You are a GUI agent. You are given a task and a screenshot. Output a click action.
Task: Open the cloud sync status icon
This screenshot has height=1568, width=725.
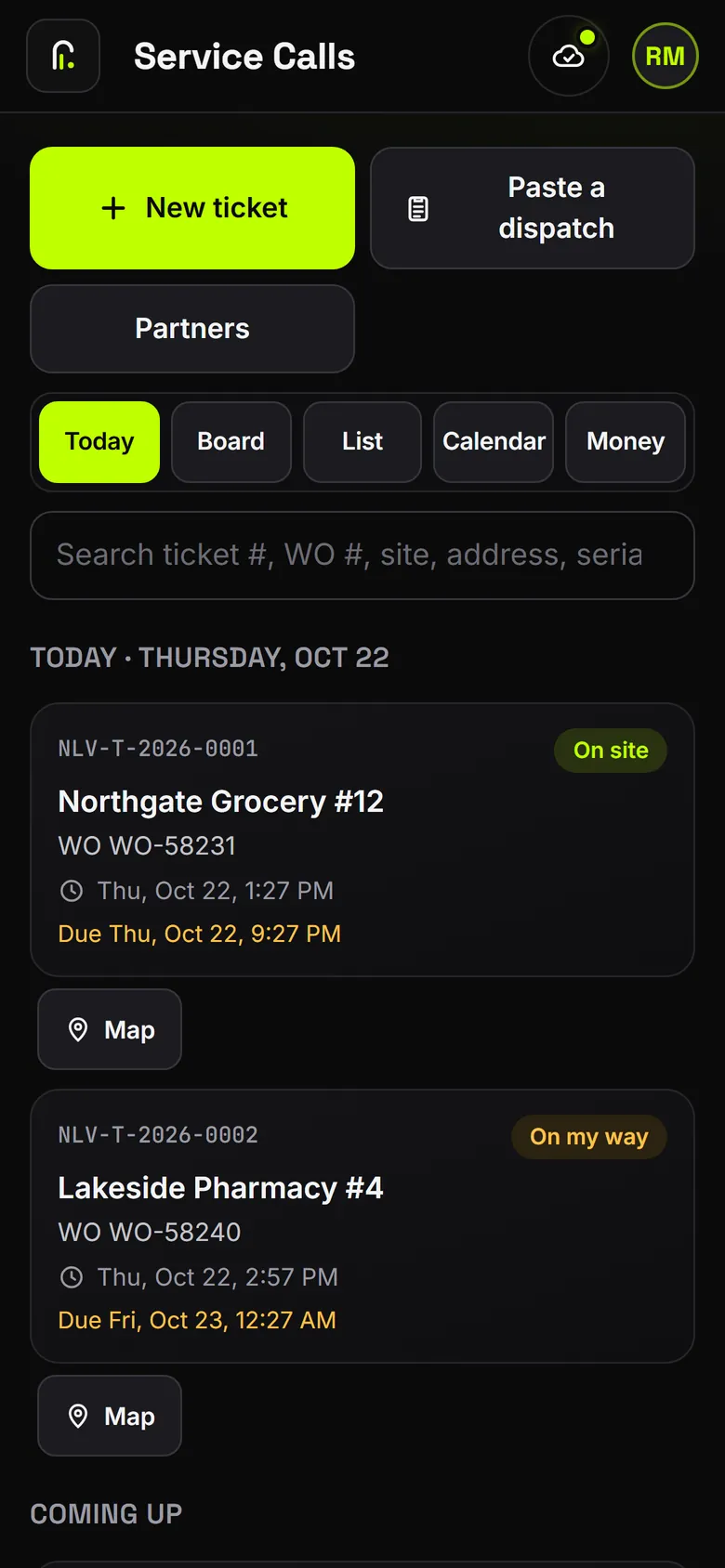pyautogui.click(x=569, y=56)
